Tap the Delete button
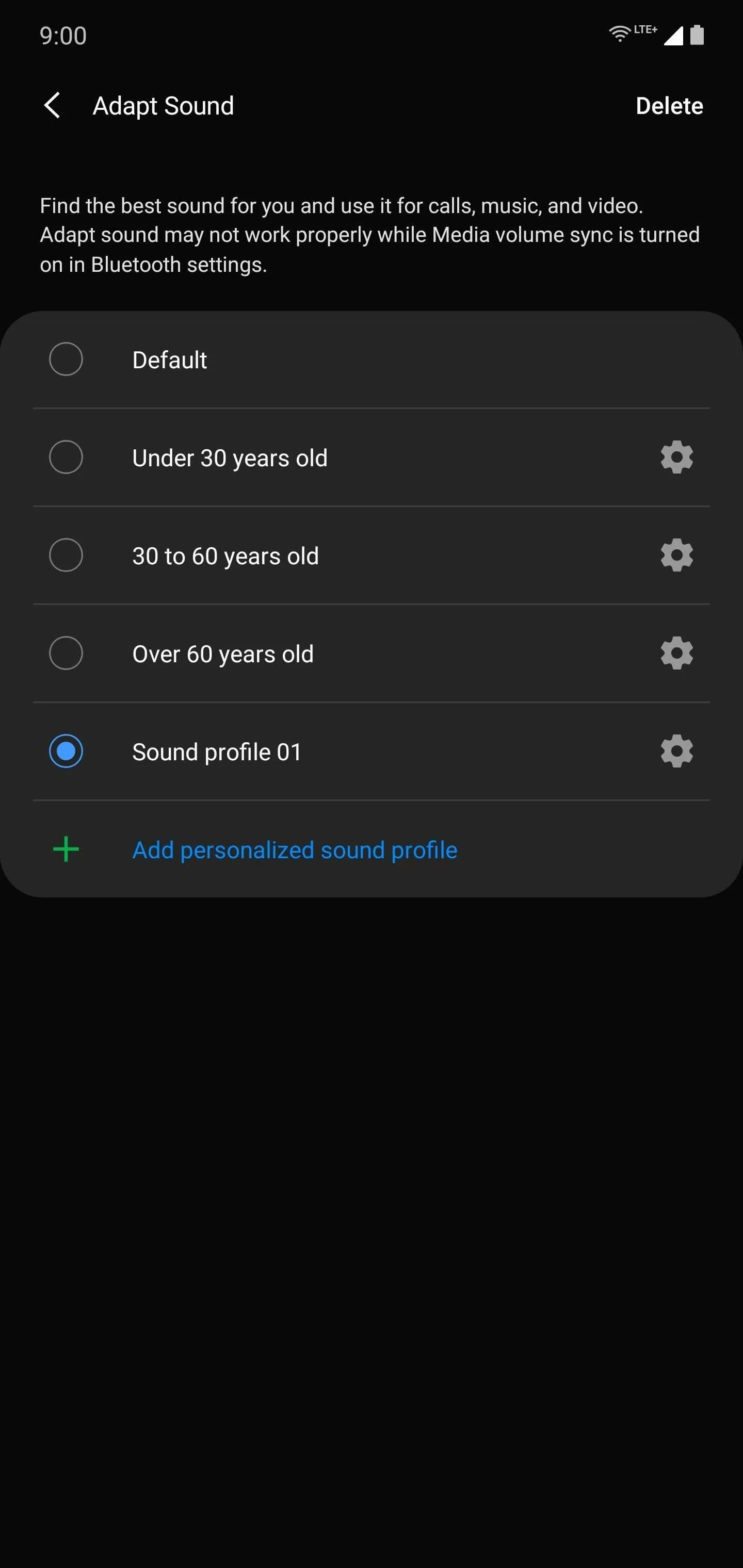The height and width of the screenshot is (1568, 743). point(669,106)
